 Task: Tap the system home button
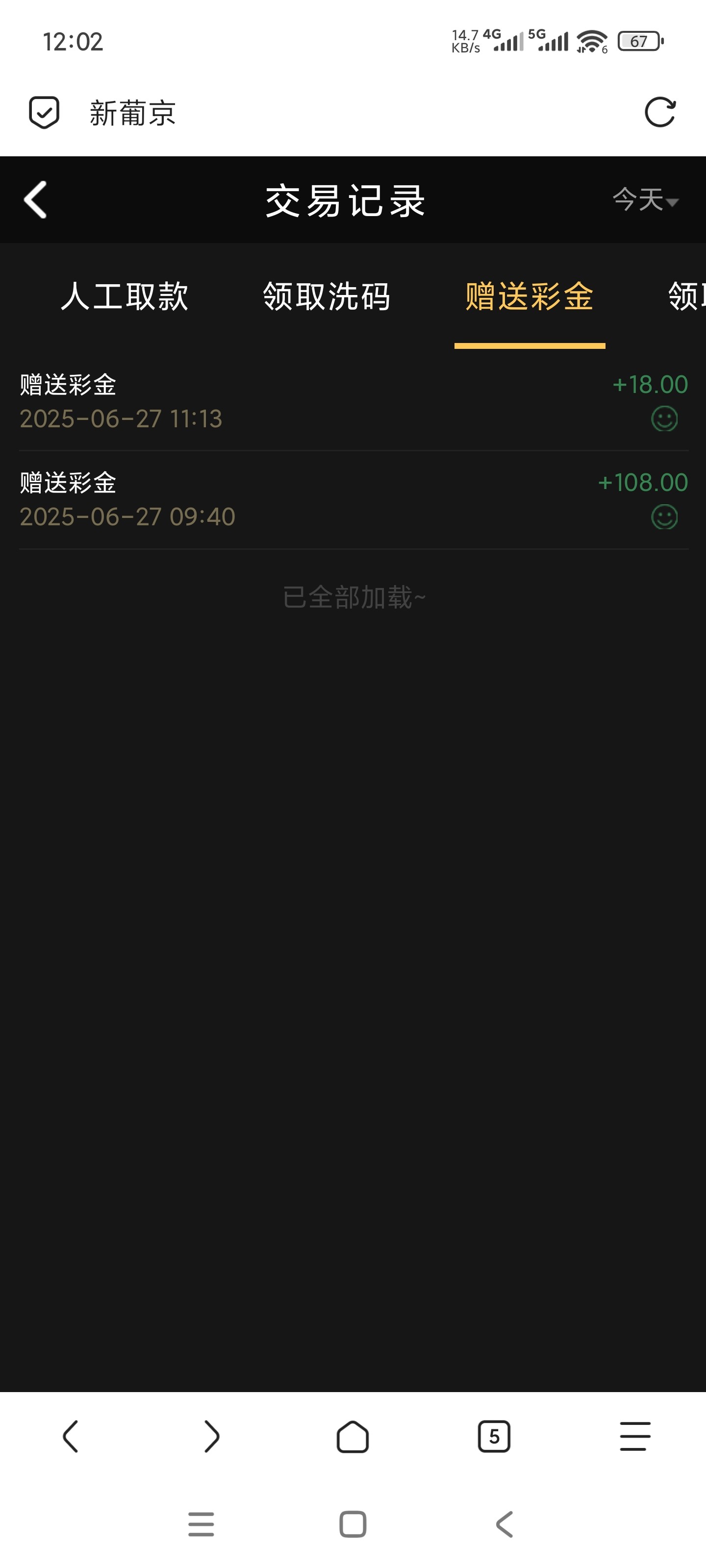point(353,1524)
